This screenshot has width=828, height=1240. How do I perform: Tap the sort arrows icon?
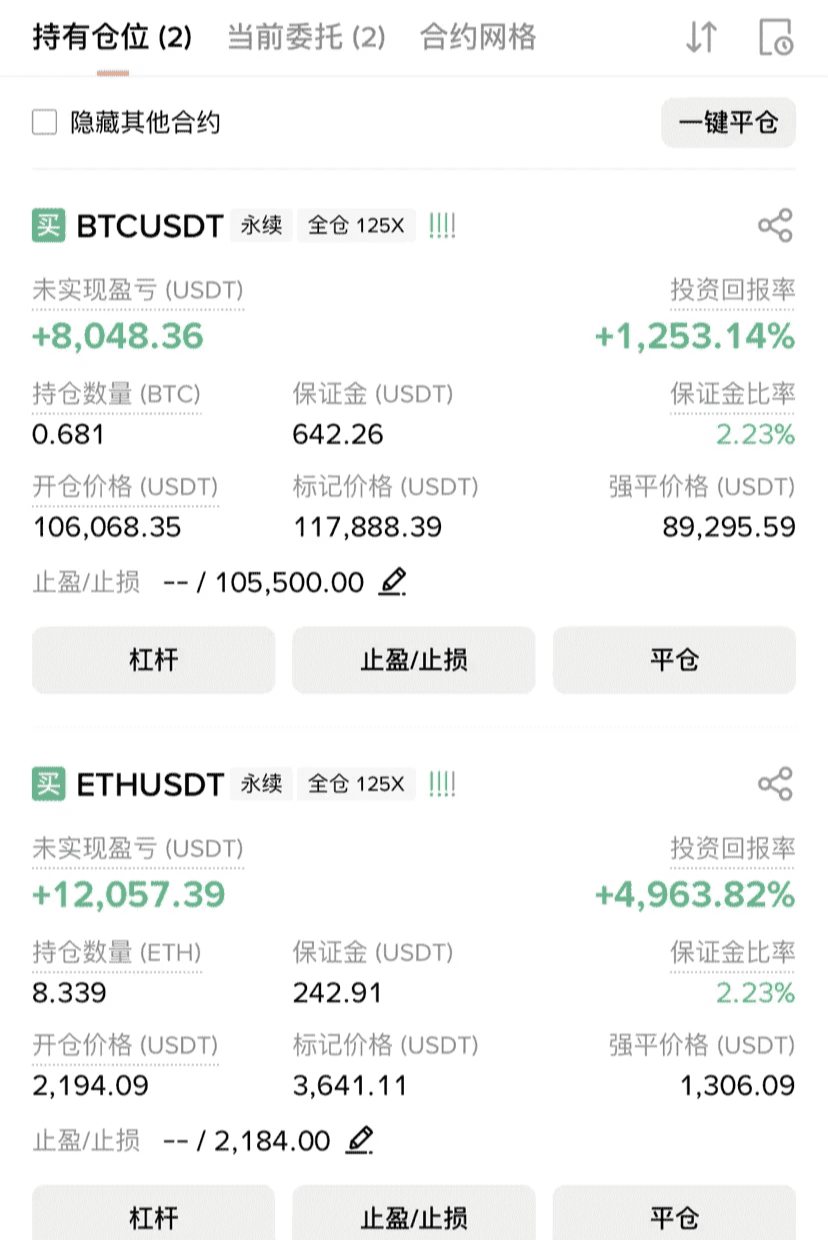click(701, 37)
